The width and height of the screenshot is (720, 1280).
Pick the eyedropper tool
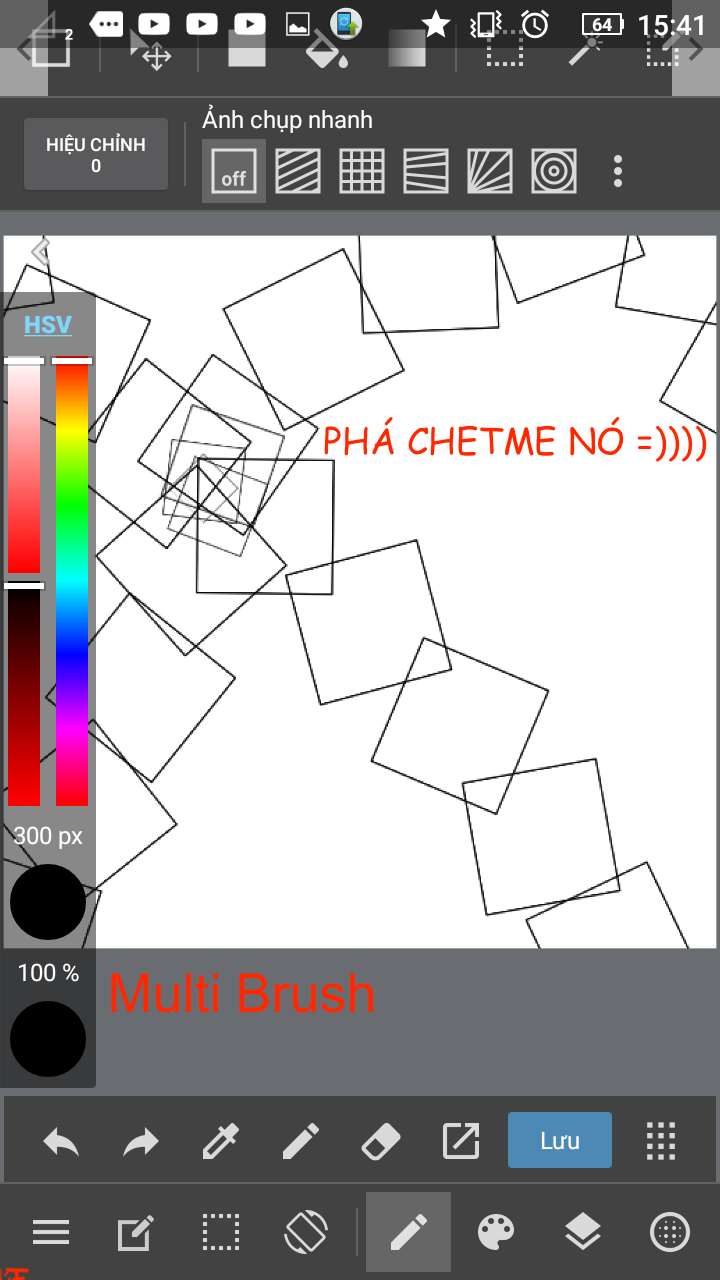221,1140
